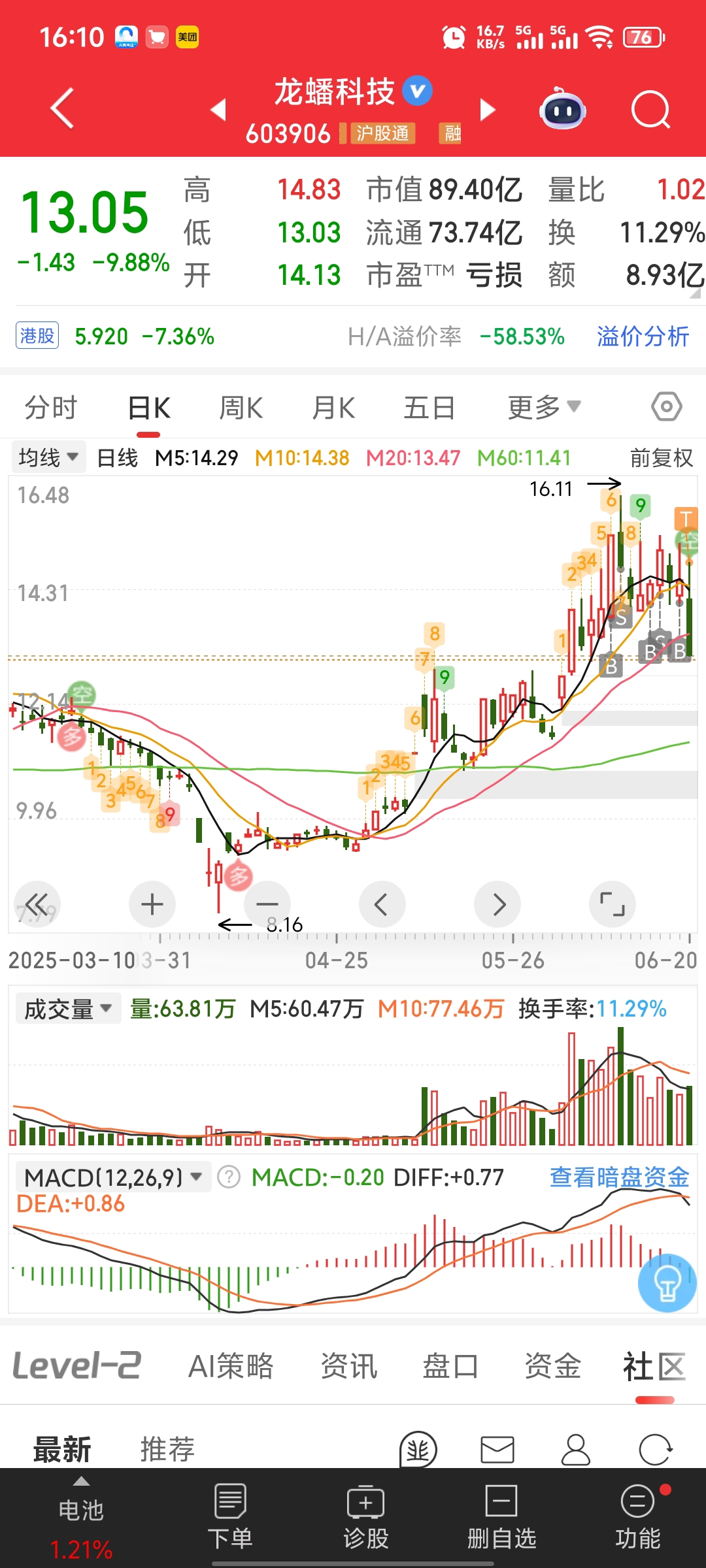Zoom in the K-line chart with plus

pyautogui.click(x=152, y=905)
